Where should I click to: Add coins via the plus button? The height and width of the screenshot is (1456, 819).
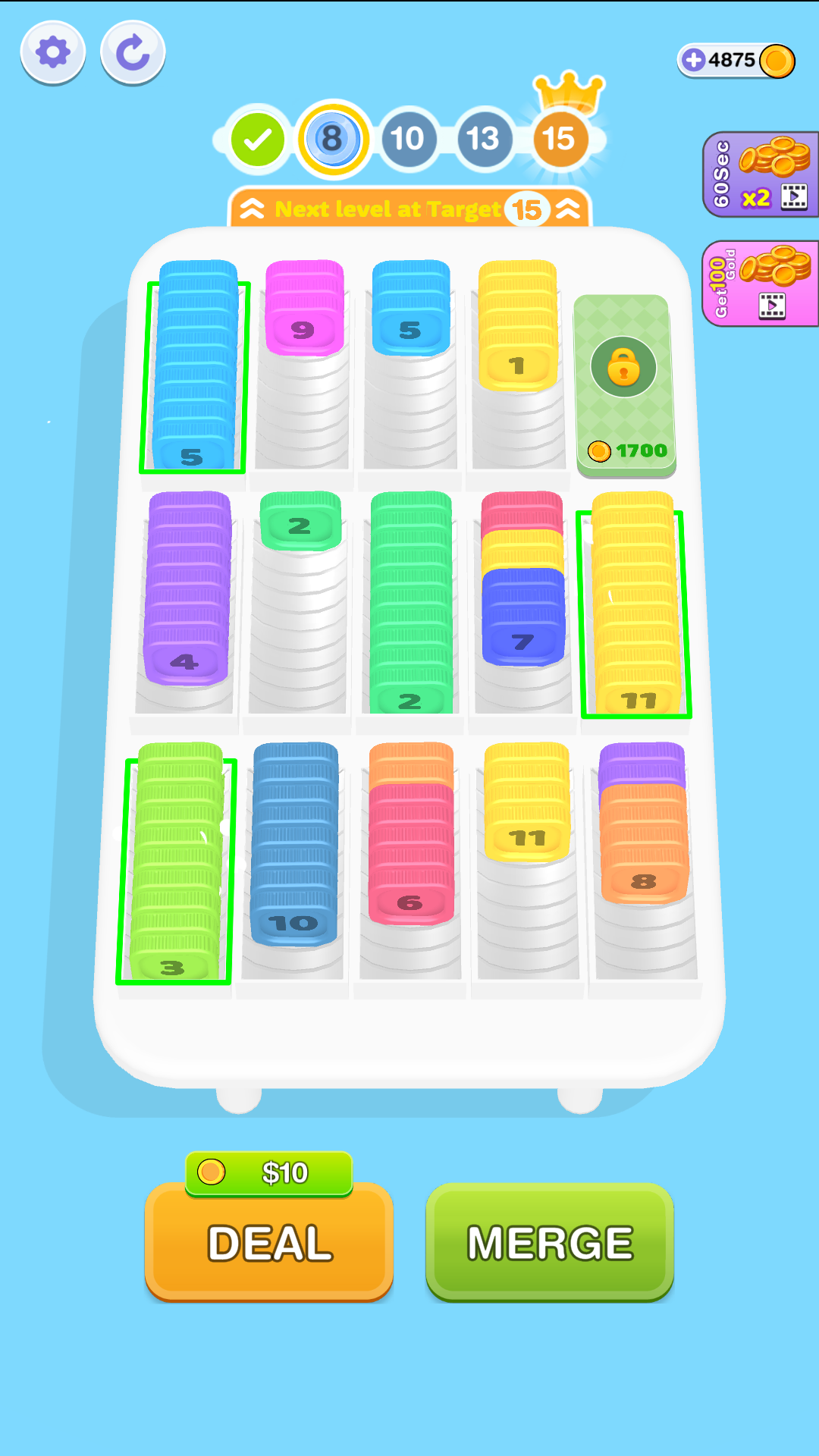693,60
